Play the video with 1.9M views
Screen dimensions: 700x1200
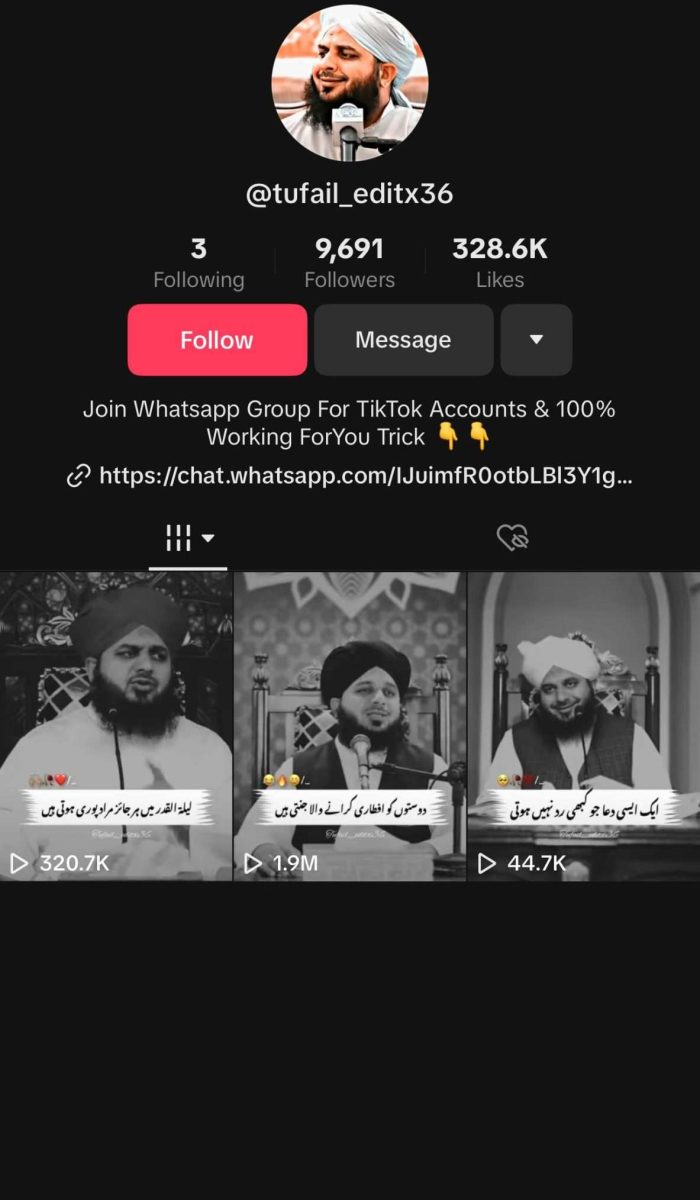pos(350,726)
